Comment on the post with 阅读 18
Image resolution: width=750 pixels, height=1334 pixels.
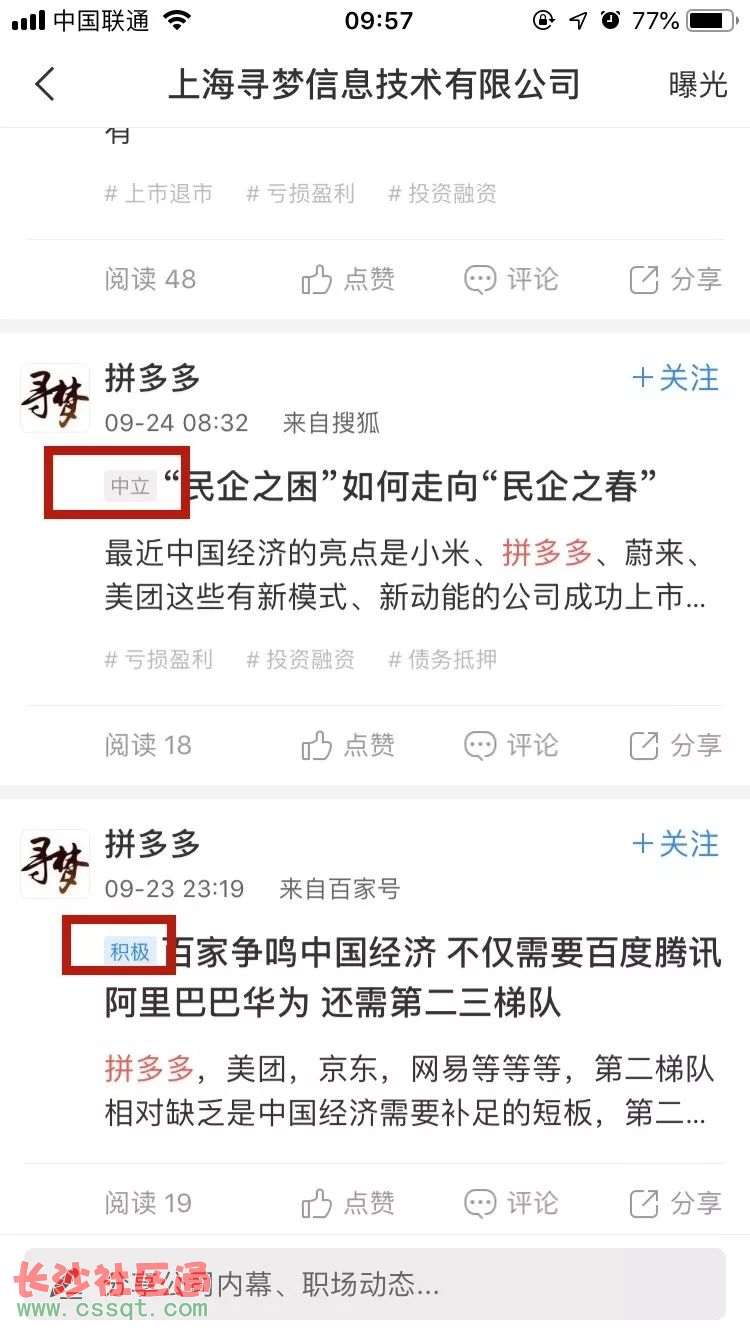coord(511,745)
